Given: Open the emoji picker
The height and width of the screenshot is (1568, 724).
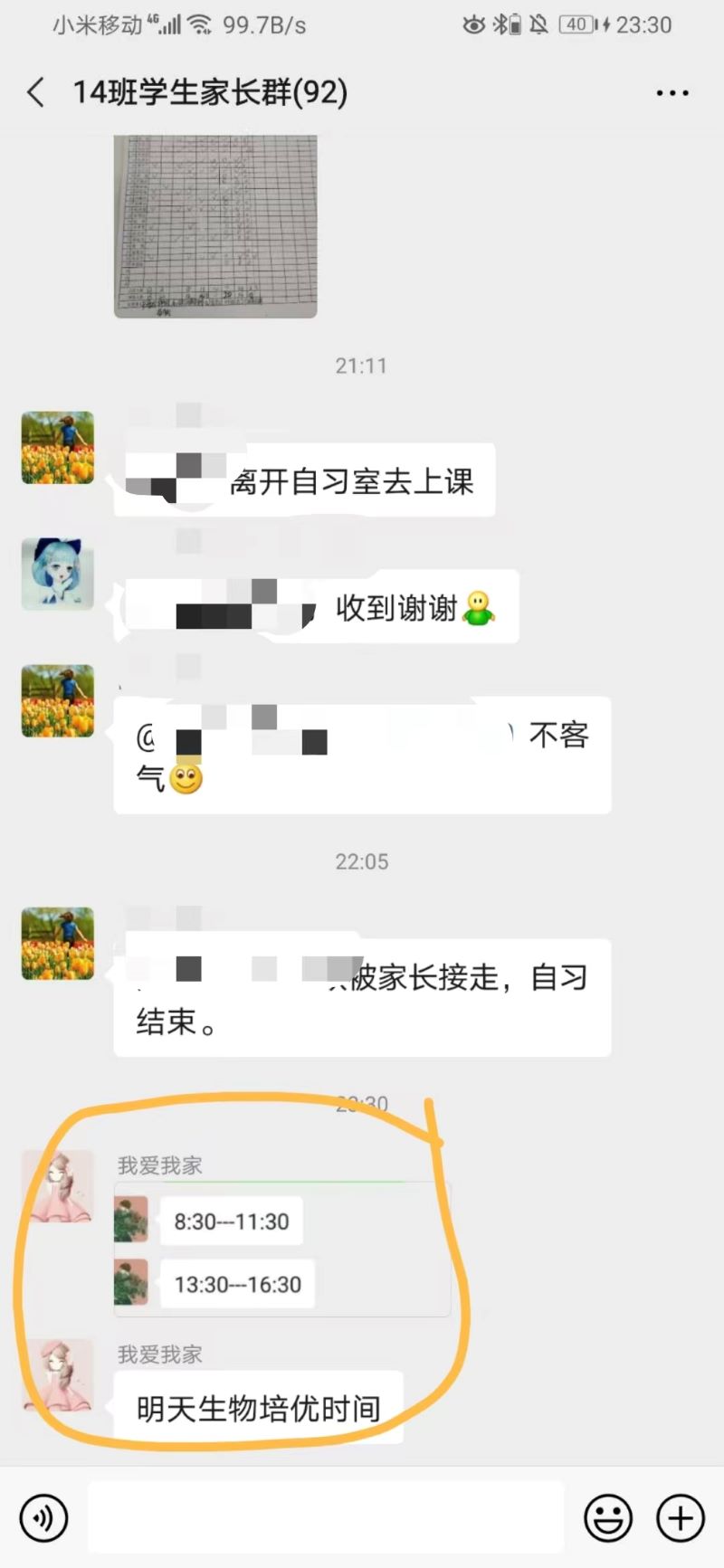Looking at the screenshot, I should coord(609,1518).
